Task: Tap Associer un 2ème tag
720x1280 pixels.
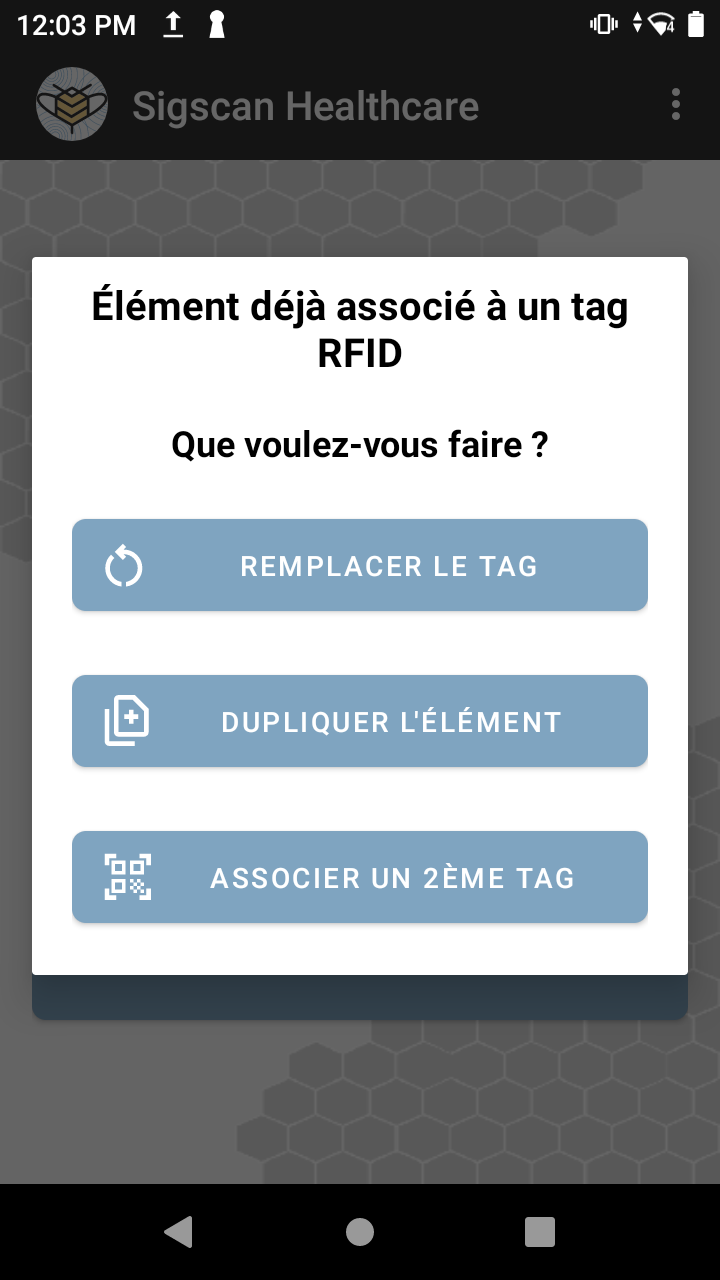Action: tap(360, 877)
